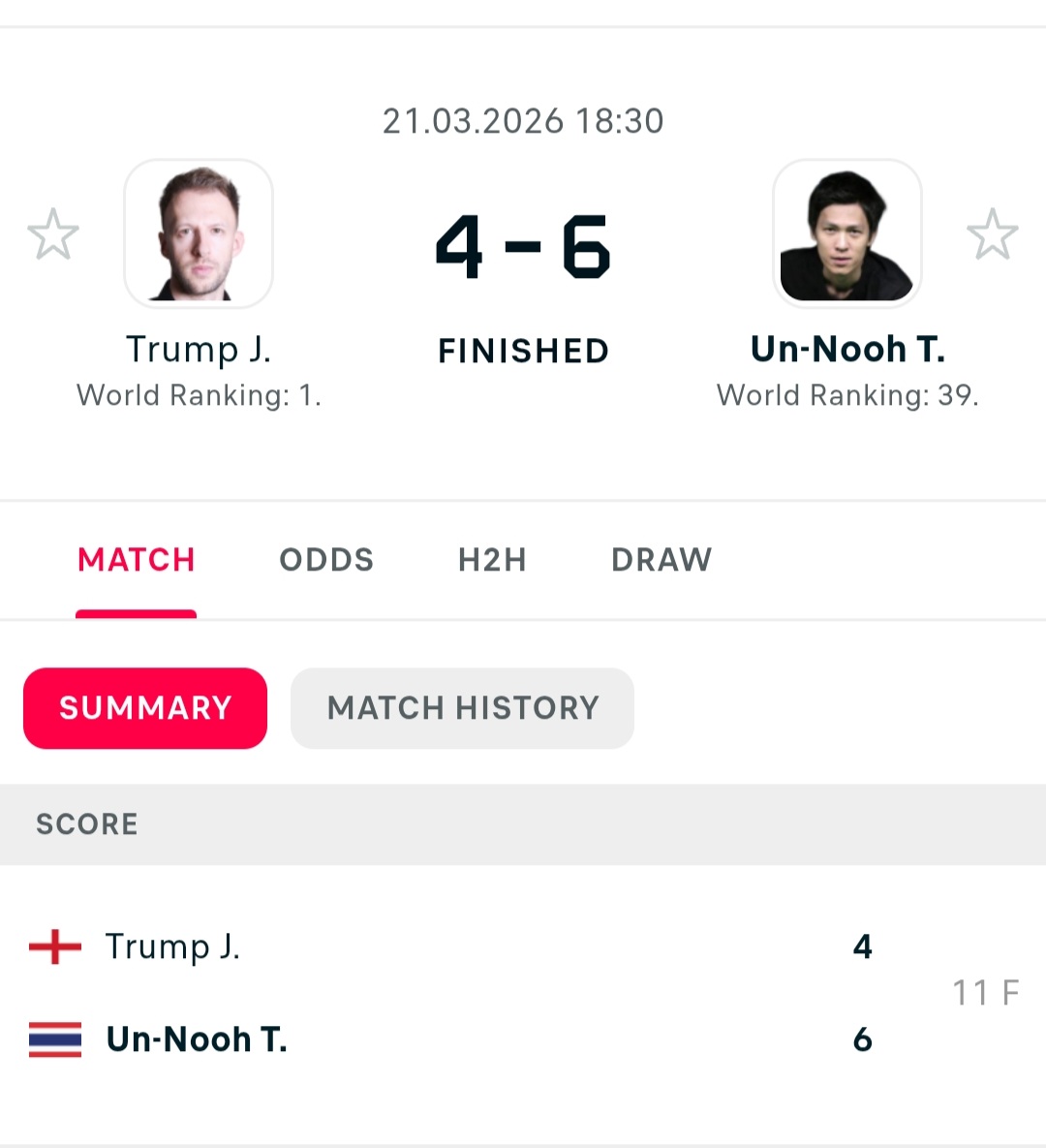Favorite Un-Nooh T. with the star icon

tap(993, 234)
